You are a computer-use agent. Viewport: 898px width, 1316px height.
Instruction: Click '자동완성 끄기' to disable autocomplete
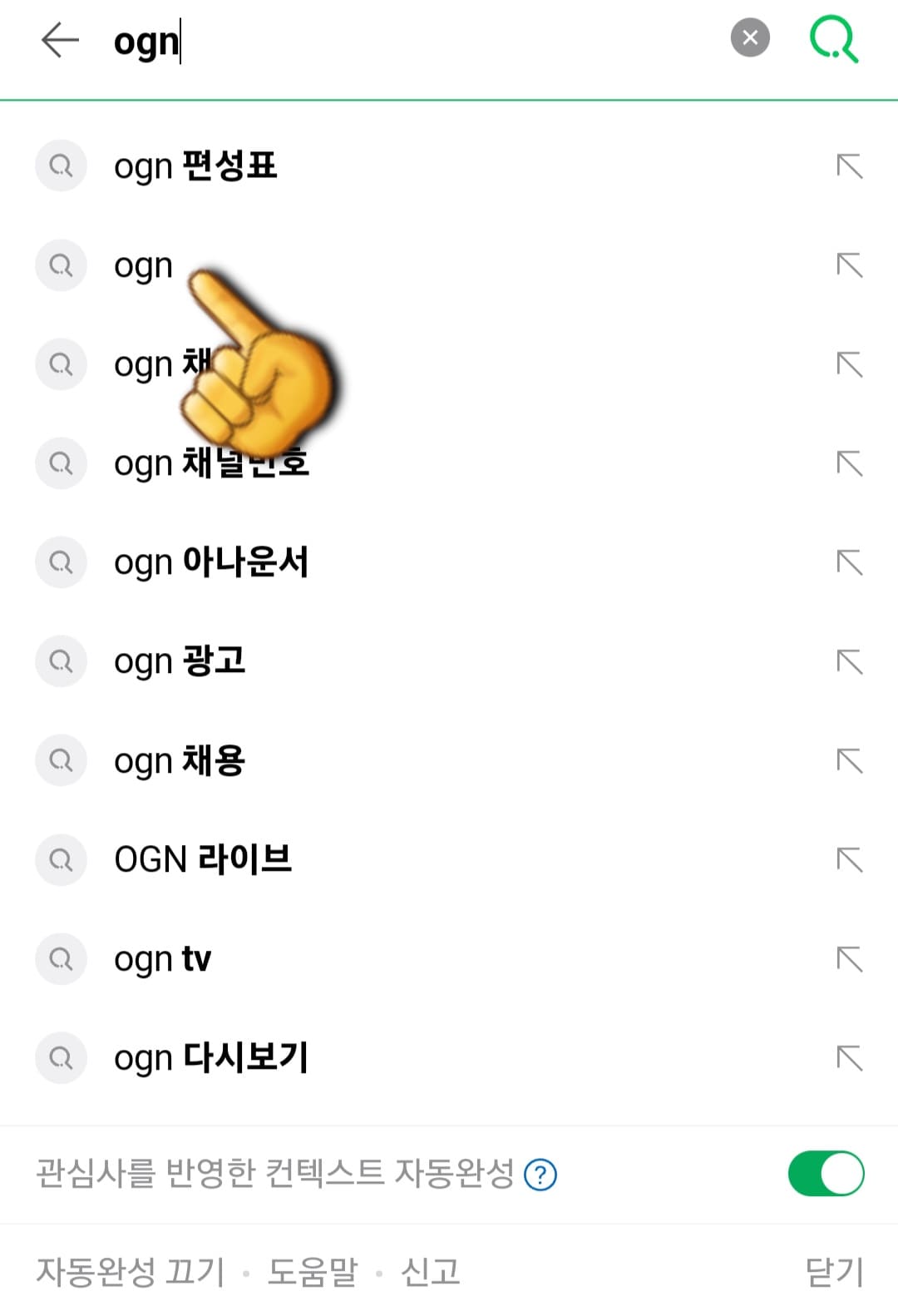pyautogui.click(x=133, y=1271)
